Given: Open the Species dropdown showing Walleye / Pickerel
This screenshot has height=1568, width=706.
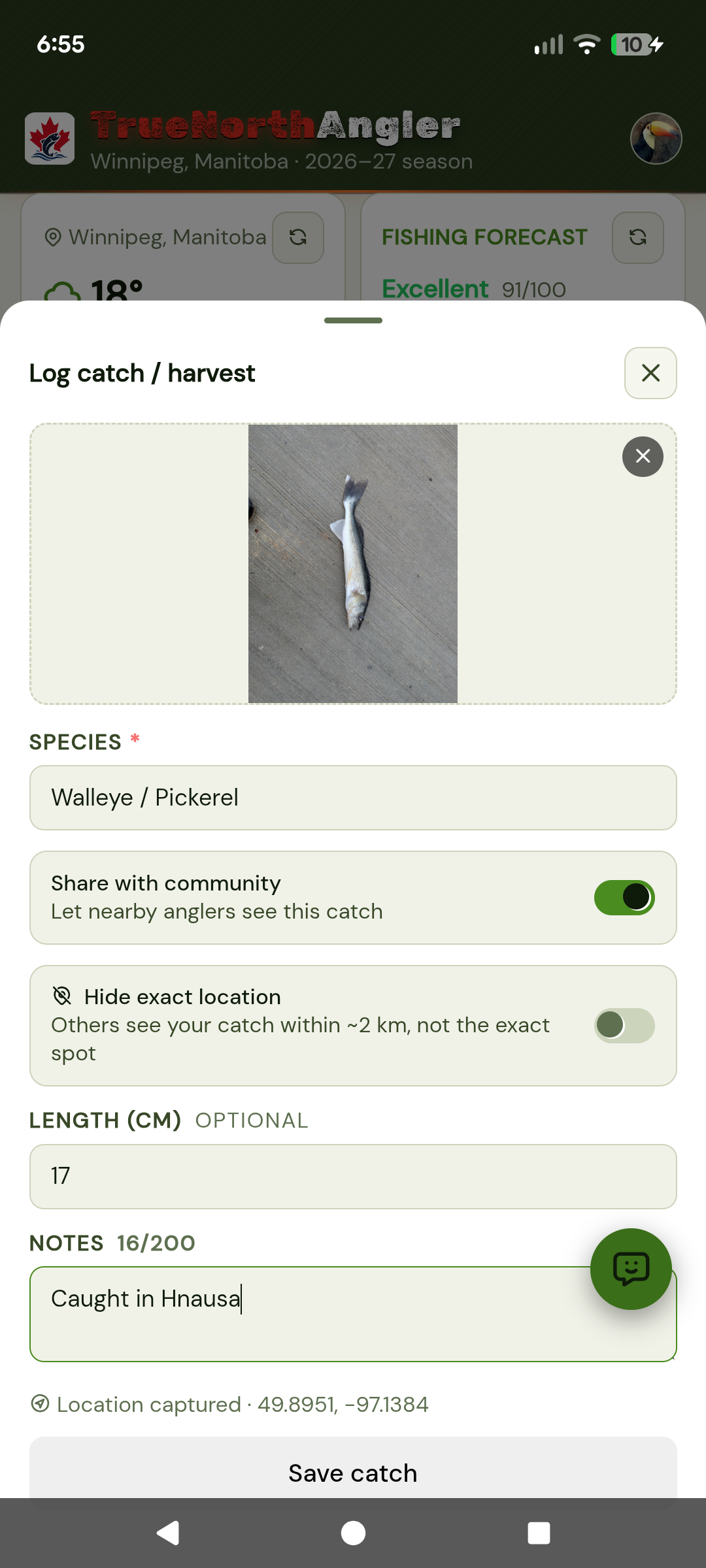Looking at the screenshot, I should 353,798.
